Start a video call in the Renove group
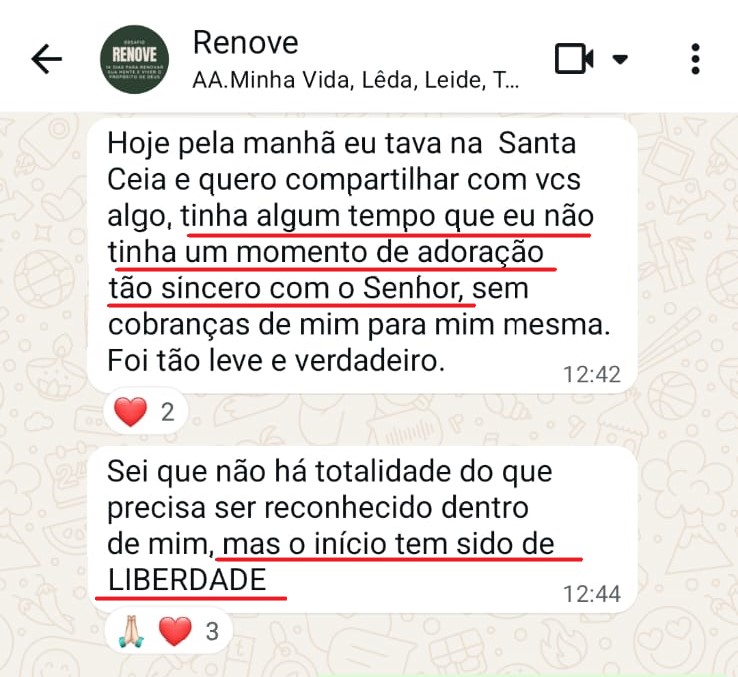This screenshot has width=738, height=677. click(x=575, y=59)
